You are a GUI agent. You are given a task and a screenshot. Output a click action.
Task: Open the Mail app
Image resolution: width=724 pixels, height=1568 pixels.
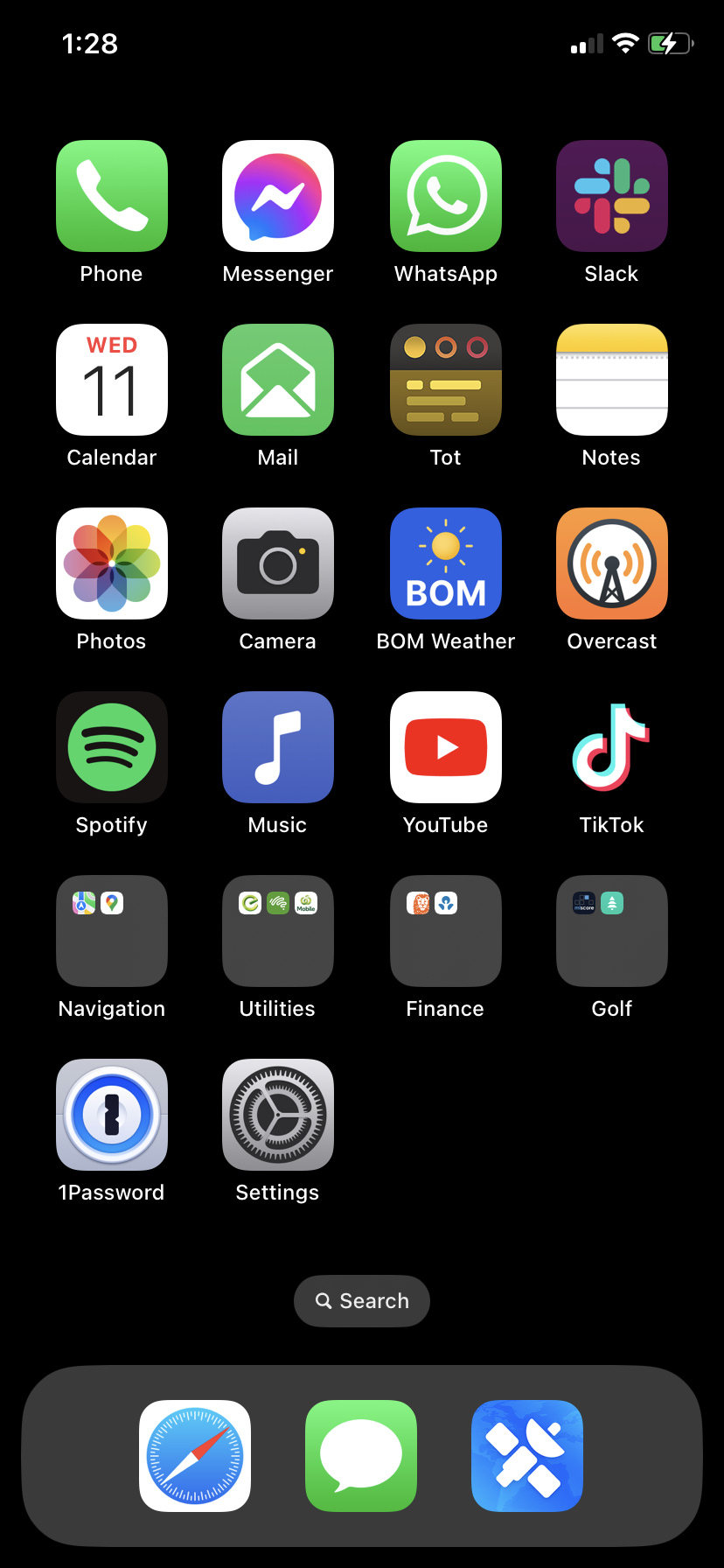(x=278, y=380)
